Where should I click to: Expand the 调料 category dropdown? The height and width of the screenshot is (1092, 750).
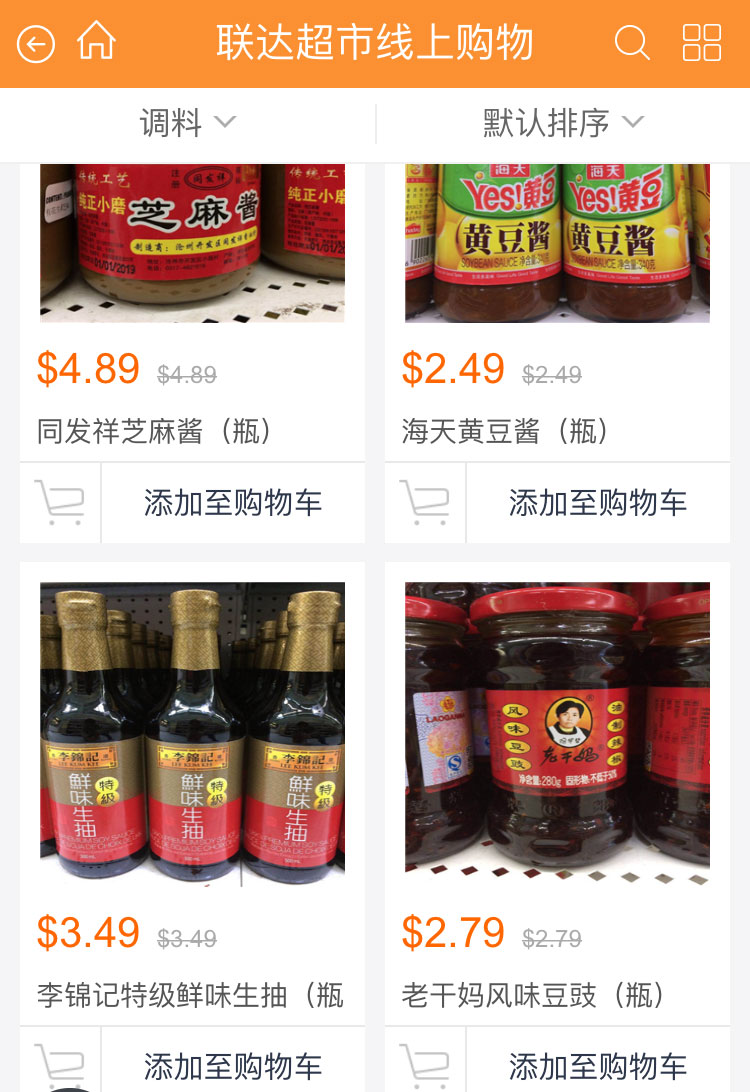pos(188,123)
